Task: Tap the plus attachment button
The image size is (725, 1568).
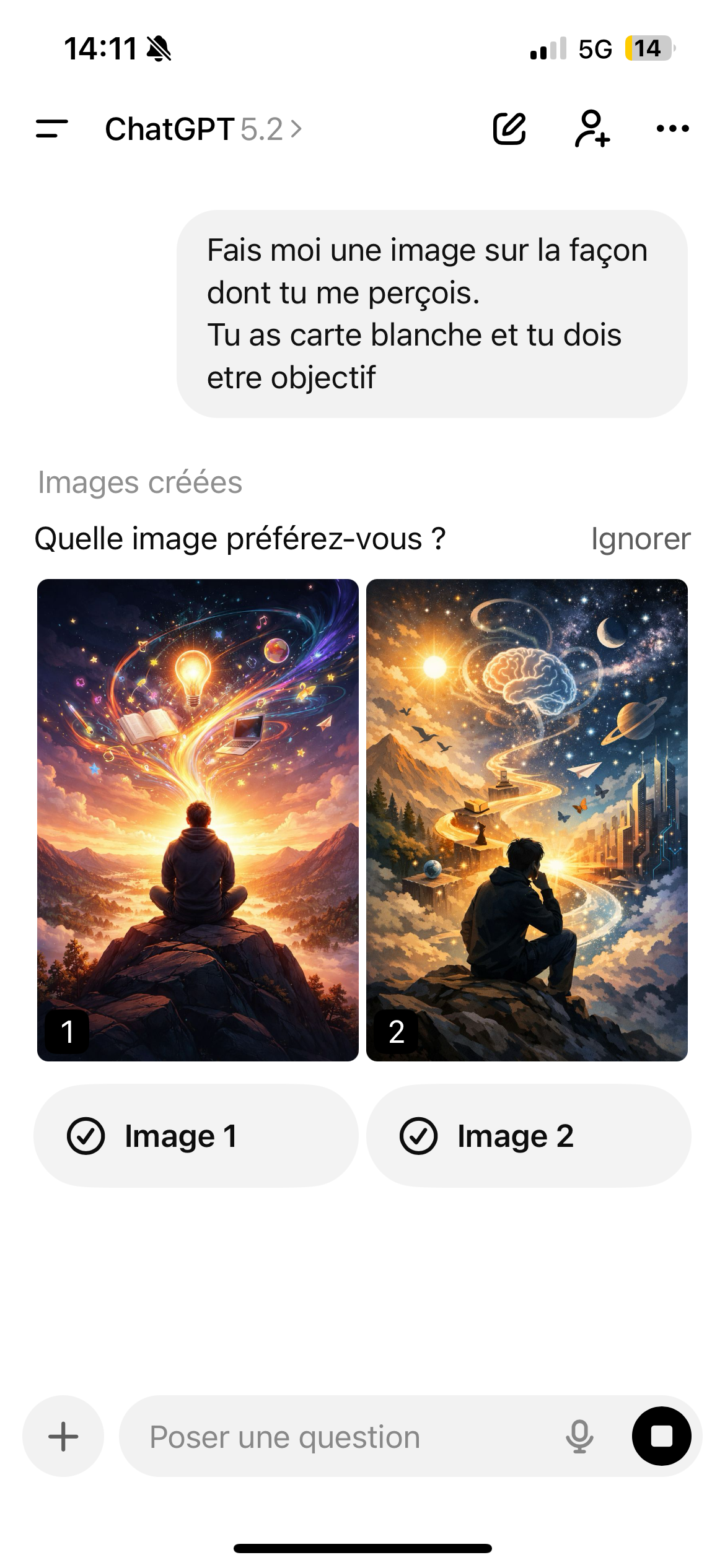Action: coord(63,1436)
